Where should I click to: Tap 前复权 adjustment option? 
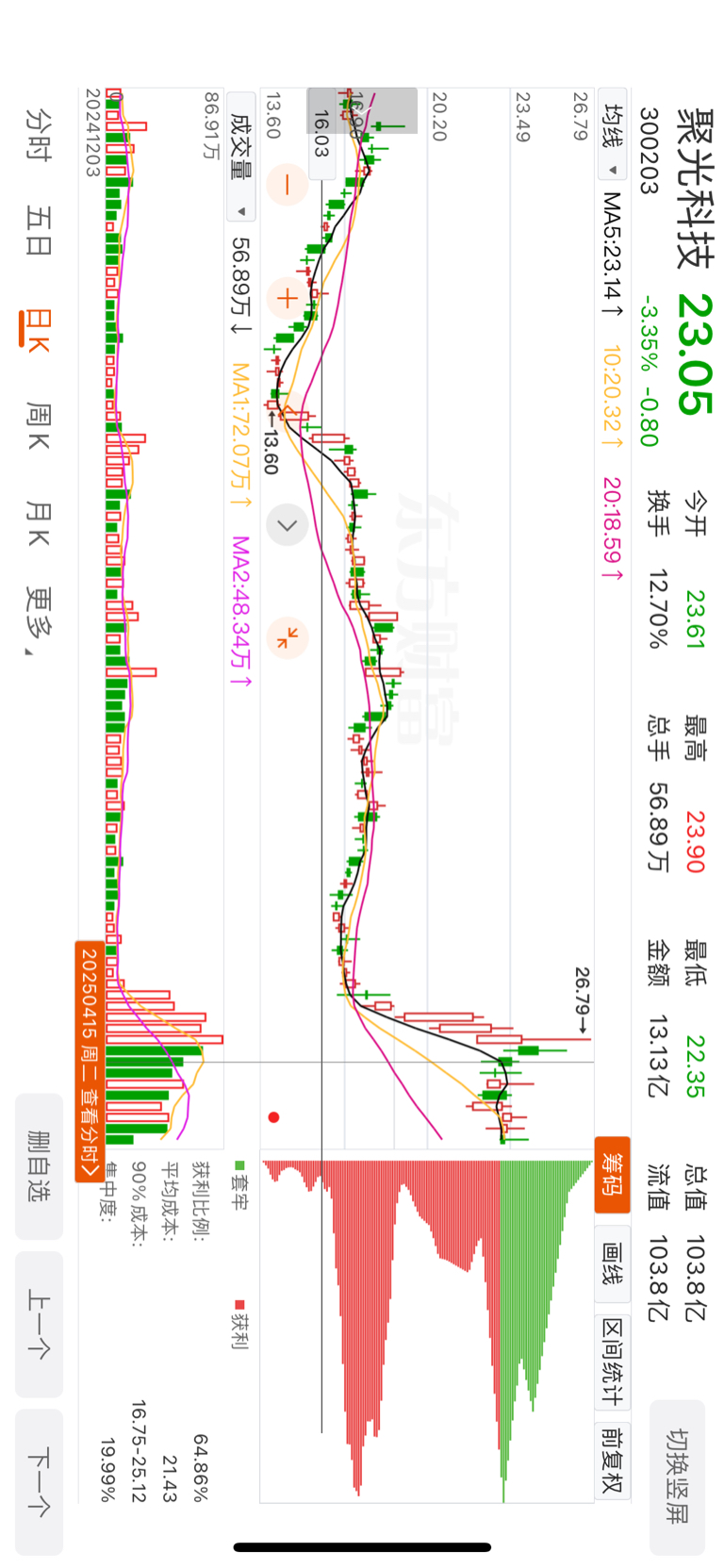click(x=612, y=1460)
